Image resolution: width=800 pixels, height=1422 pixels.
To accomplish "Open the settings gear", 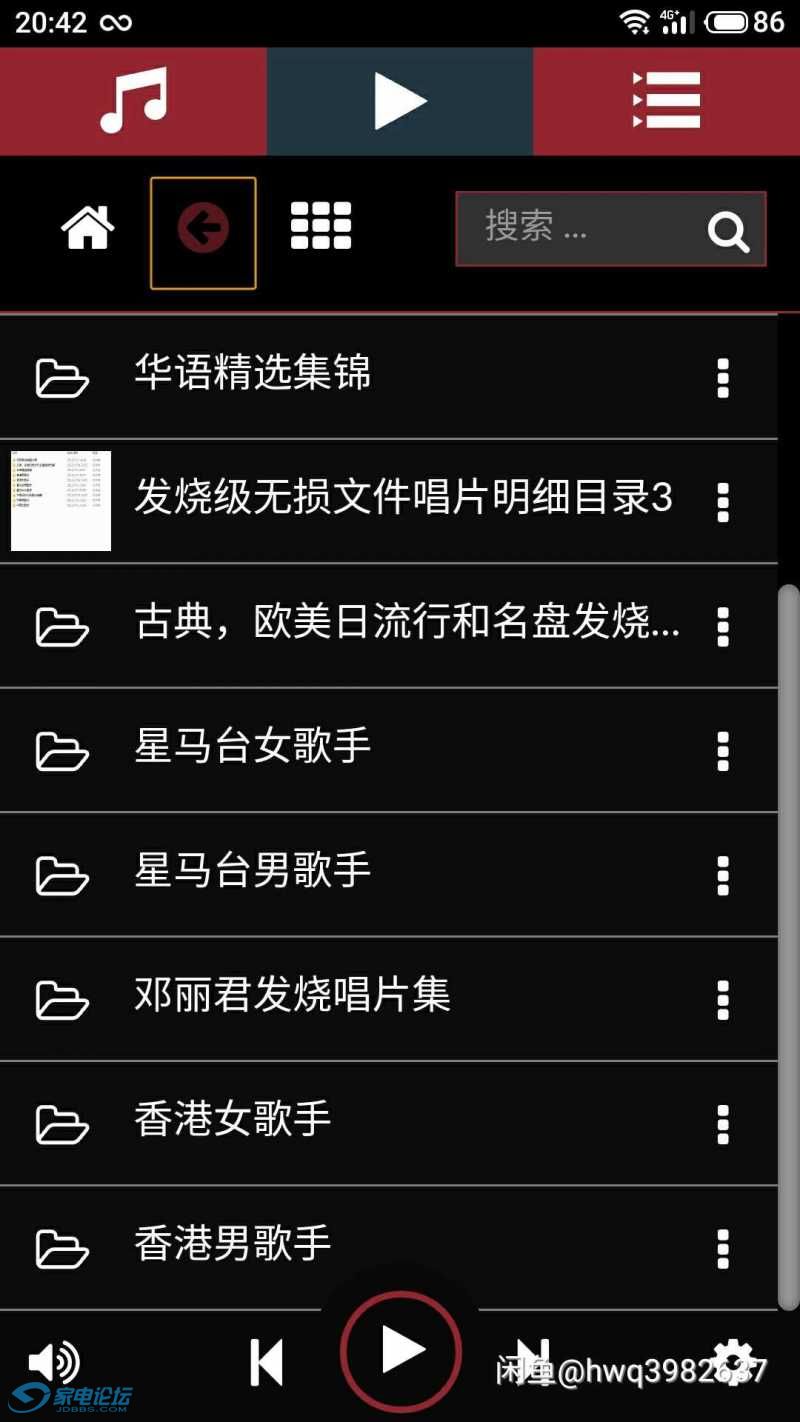I will 733,1361.
